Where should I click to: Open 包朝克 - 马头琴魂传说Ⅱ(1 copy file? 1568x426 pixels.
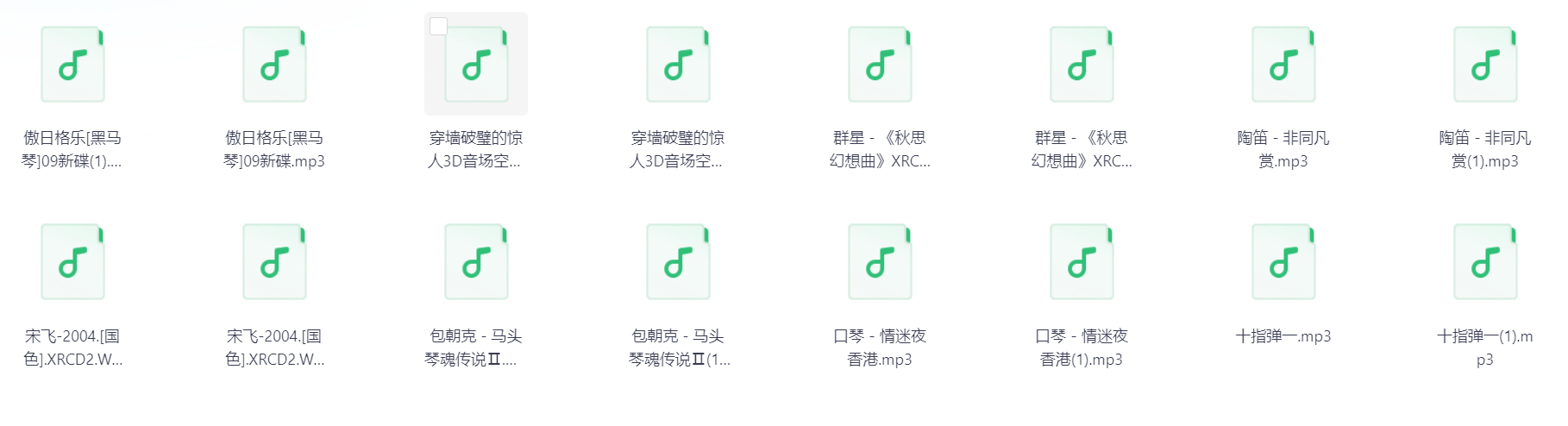pos(678,263)
